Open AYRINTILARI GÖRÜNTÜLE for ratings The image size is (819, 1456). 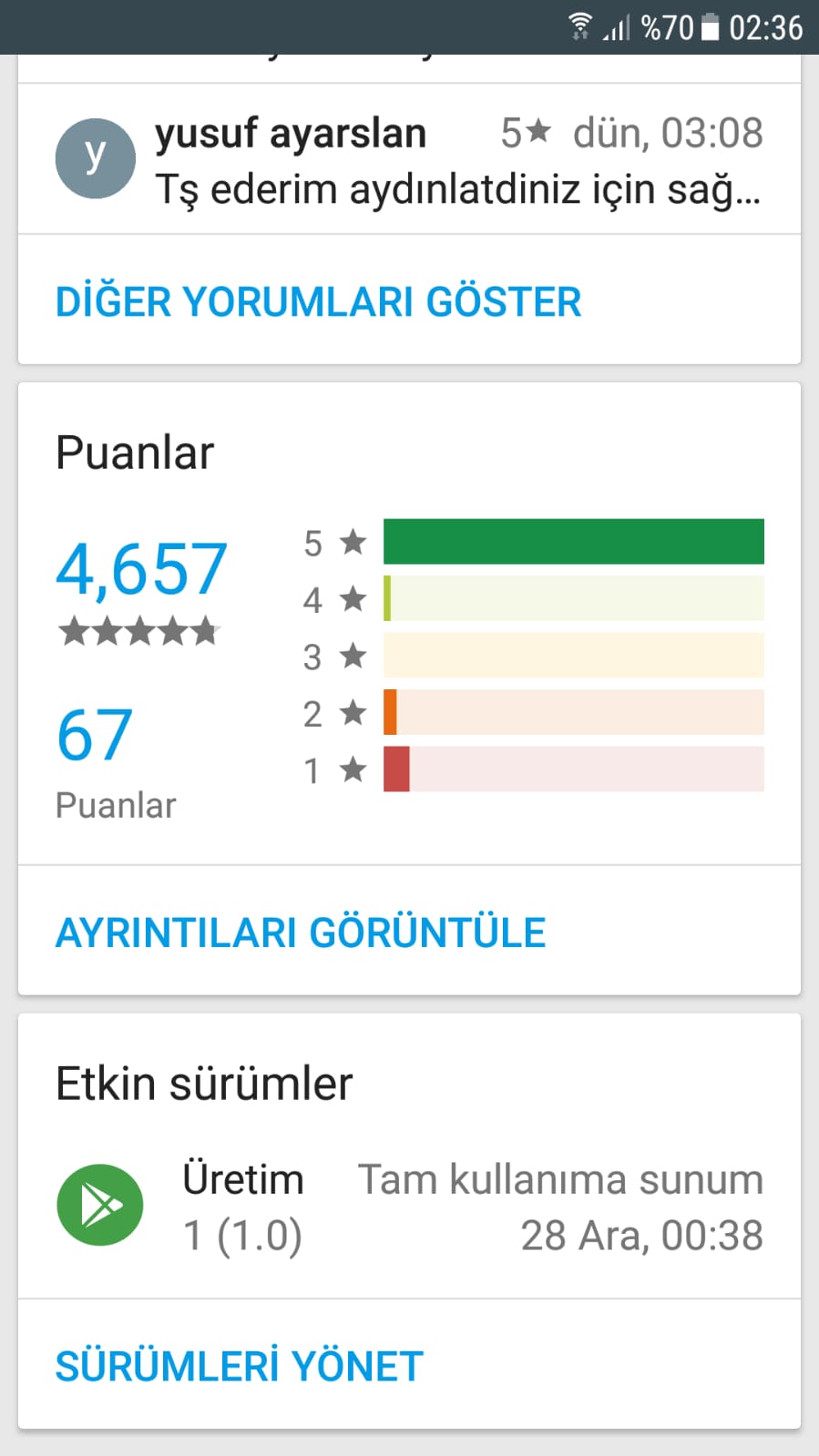point(301,932)
